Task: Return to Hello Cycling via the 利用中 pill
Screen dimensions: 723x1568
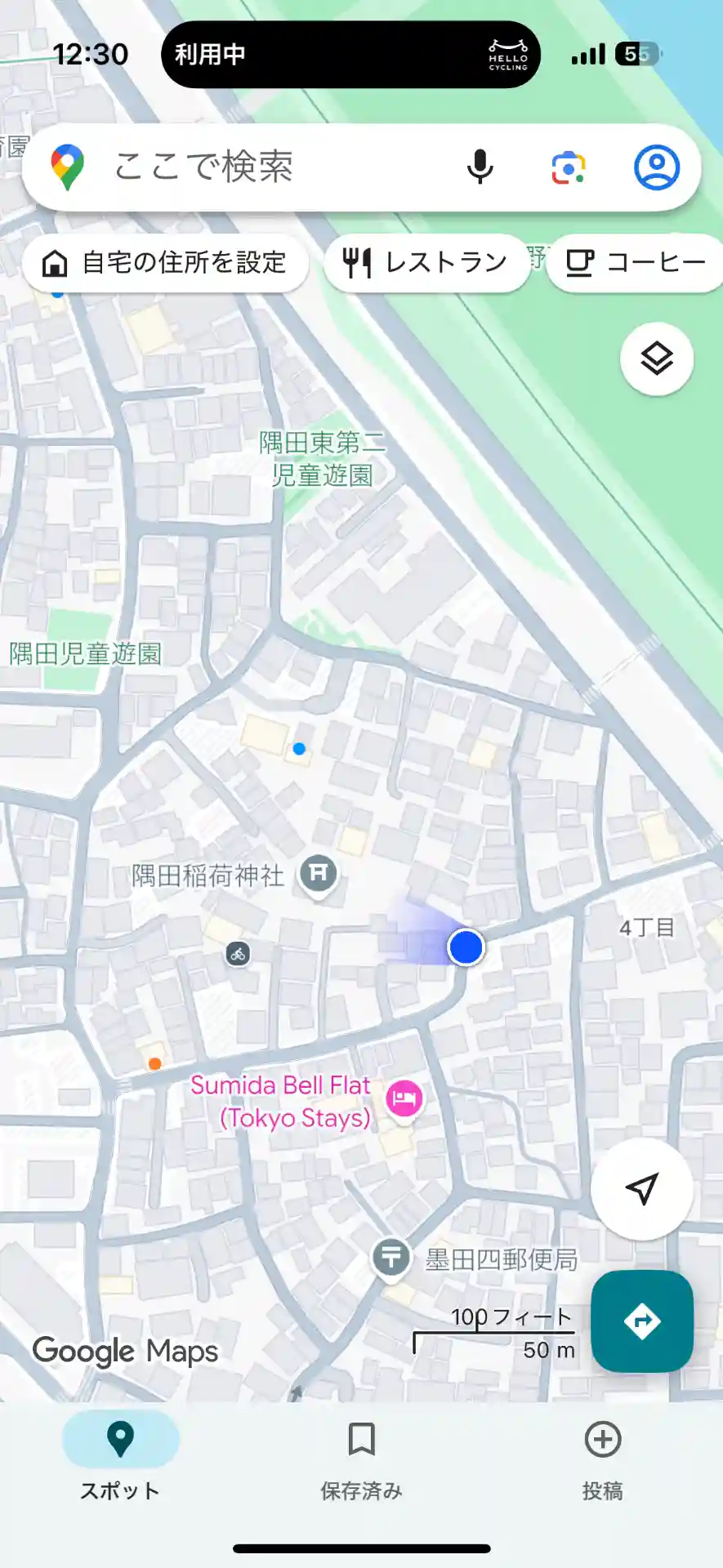Action: tap(351, 55)
